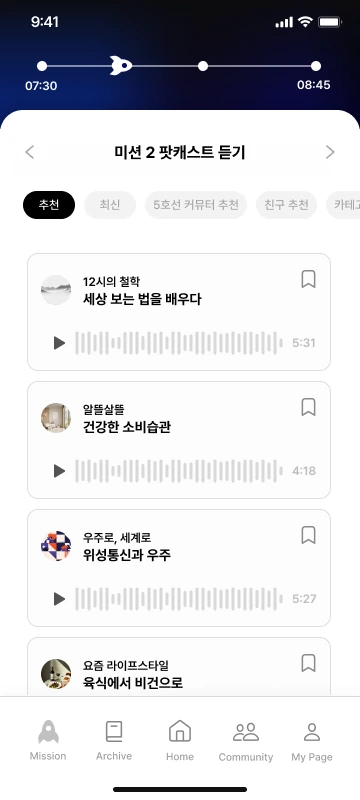Bookmark the 세상 보는 법을 배우다 episode
The image size is (360, 800).
coord(308,279)
